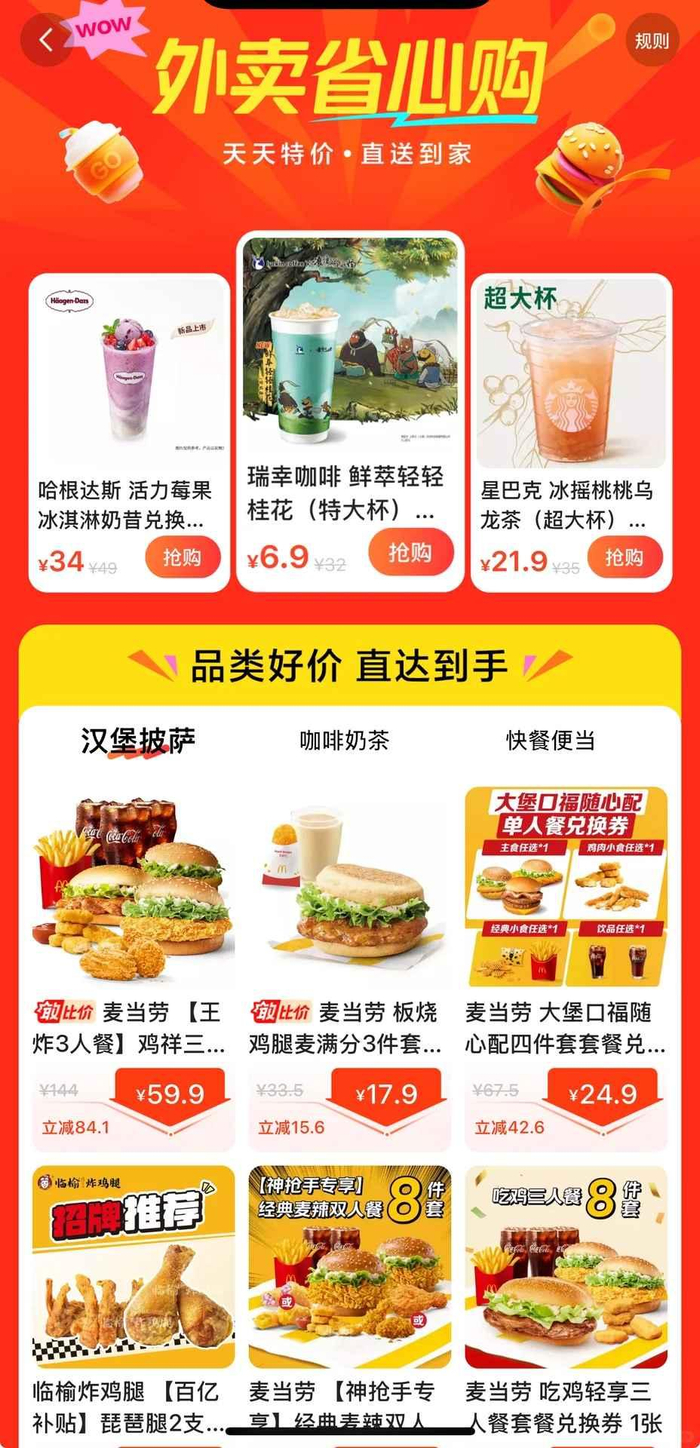Switch to the 咖啡奶茶 tab
Screen dimensions: 700x1448
344,741
